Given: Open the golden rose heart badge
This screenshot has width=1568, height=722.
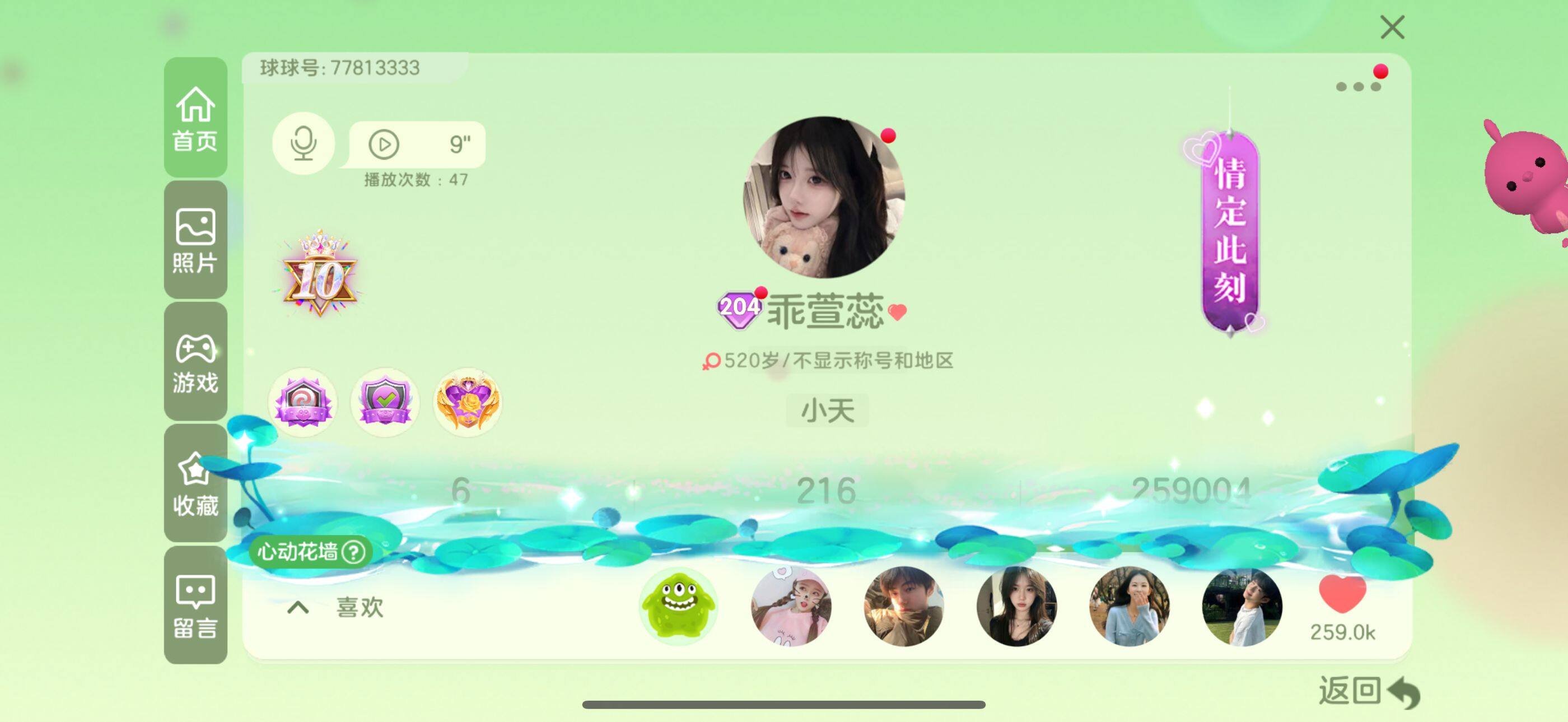Looking at the screenshot, I should (467, 402).
